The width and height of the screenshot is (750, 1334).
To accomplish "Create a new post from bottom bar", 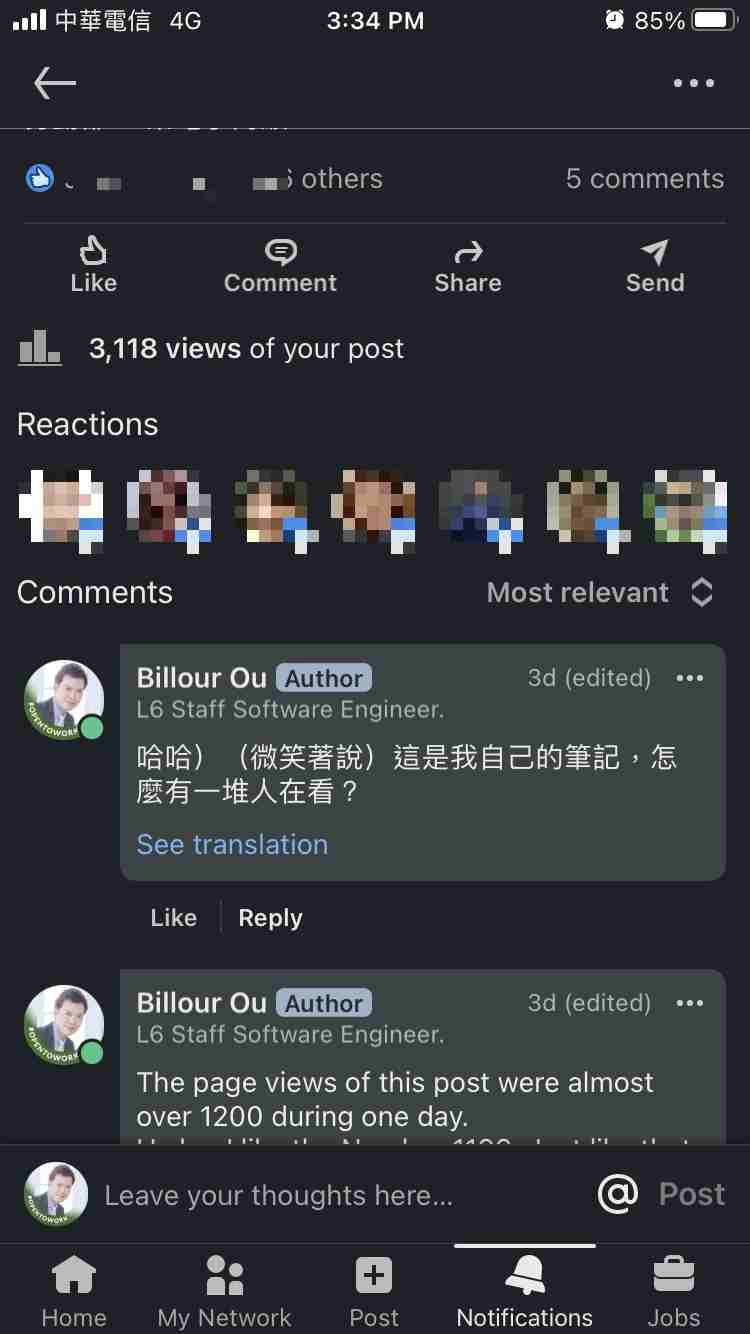I will point(374,1290).
